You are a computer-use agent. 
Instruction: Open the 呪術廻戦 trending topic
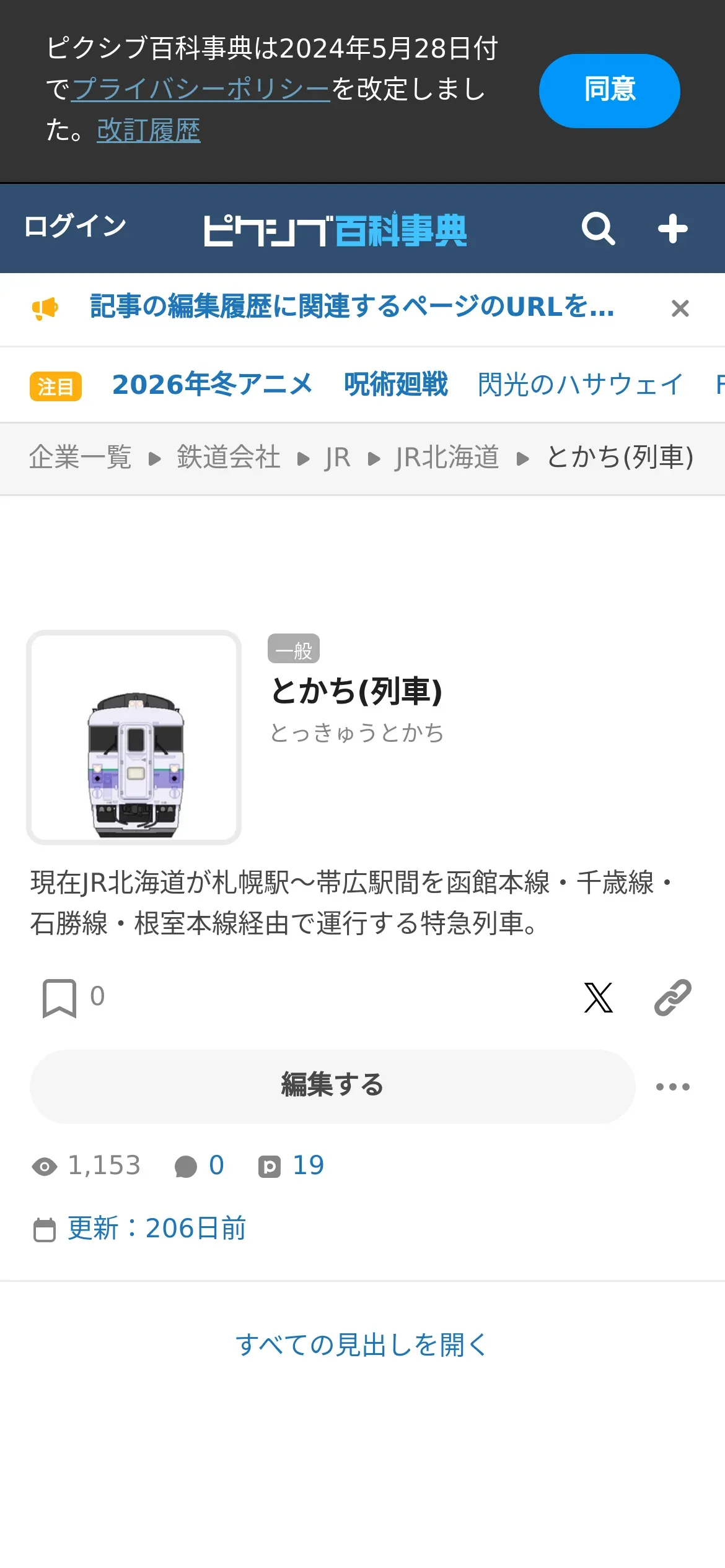click(x=395, y=385)
